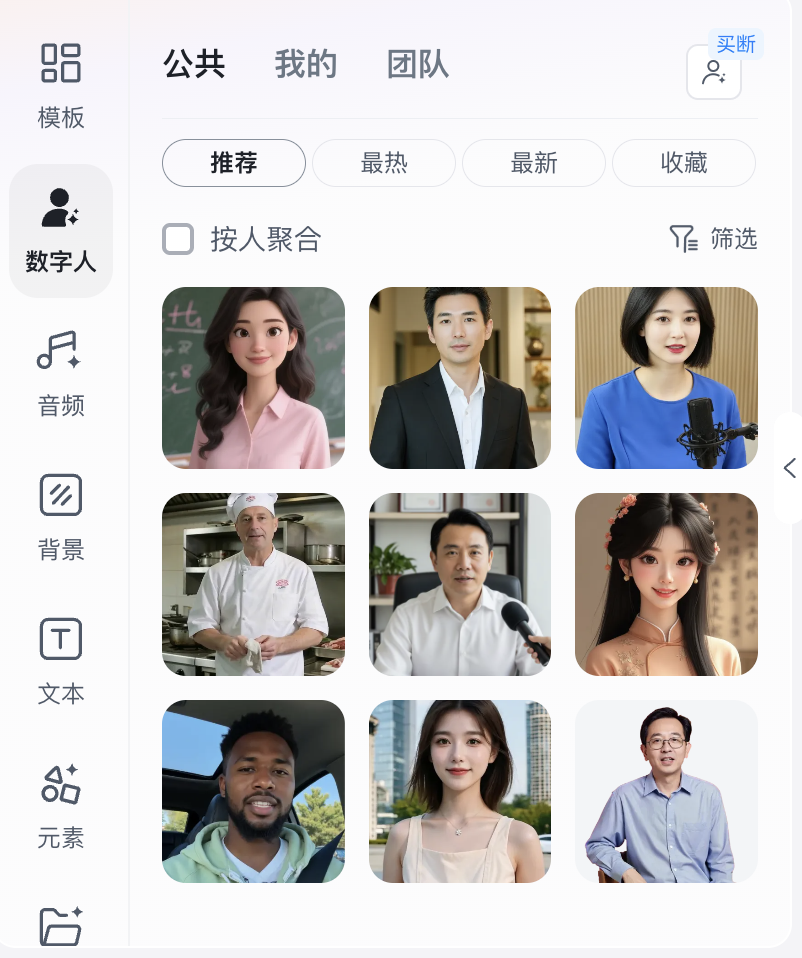
Task: Switch to the 音频 sidebar section
Action: (x=61, y=374)
